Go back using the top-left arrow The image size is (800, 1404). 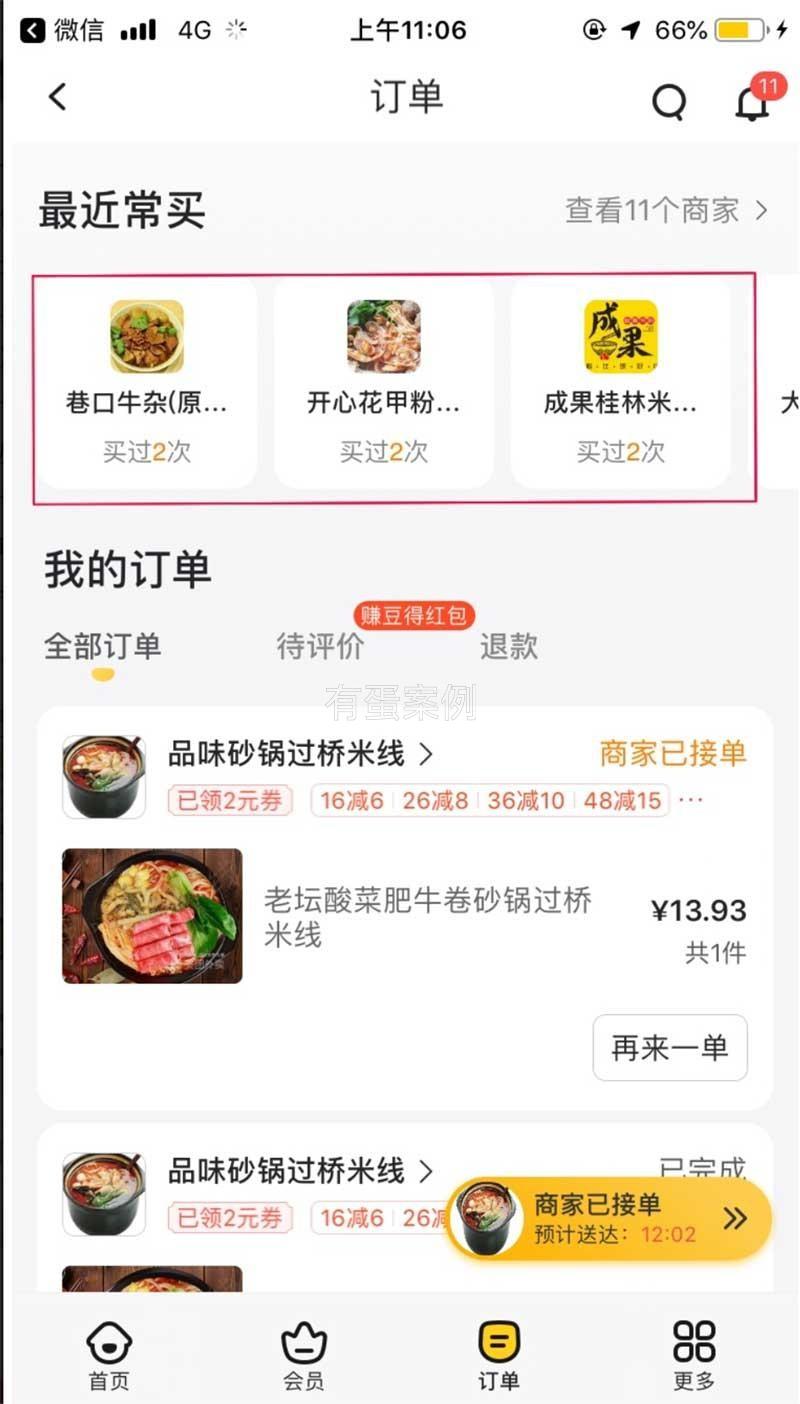point(58,97)
